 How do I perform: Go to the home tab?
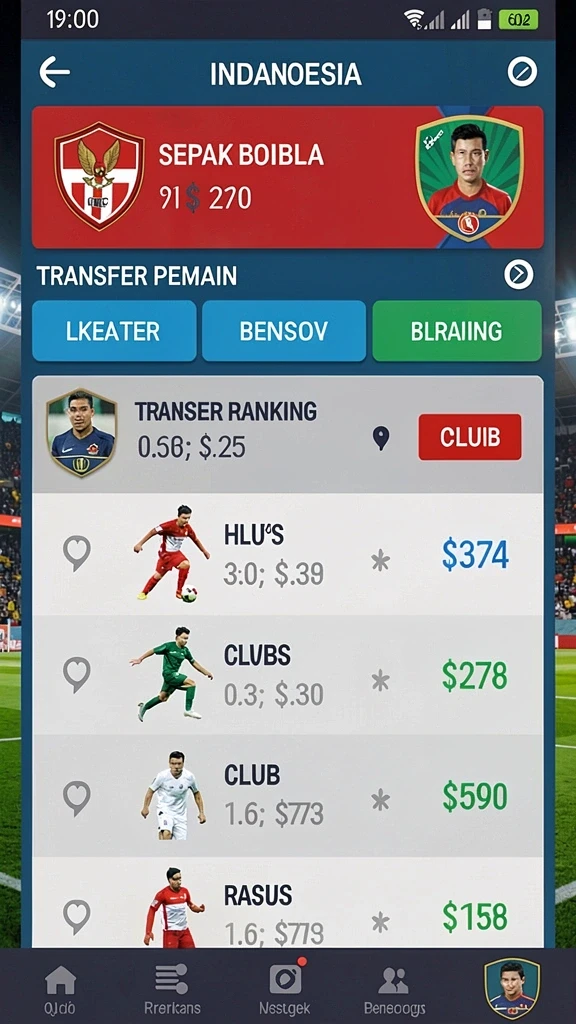[x=60, y=987]
